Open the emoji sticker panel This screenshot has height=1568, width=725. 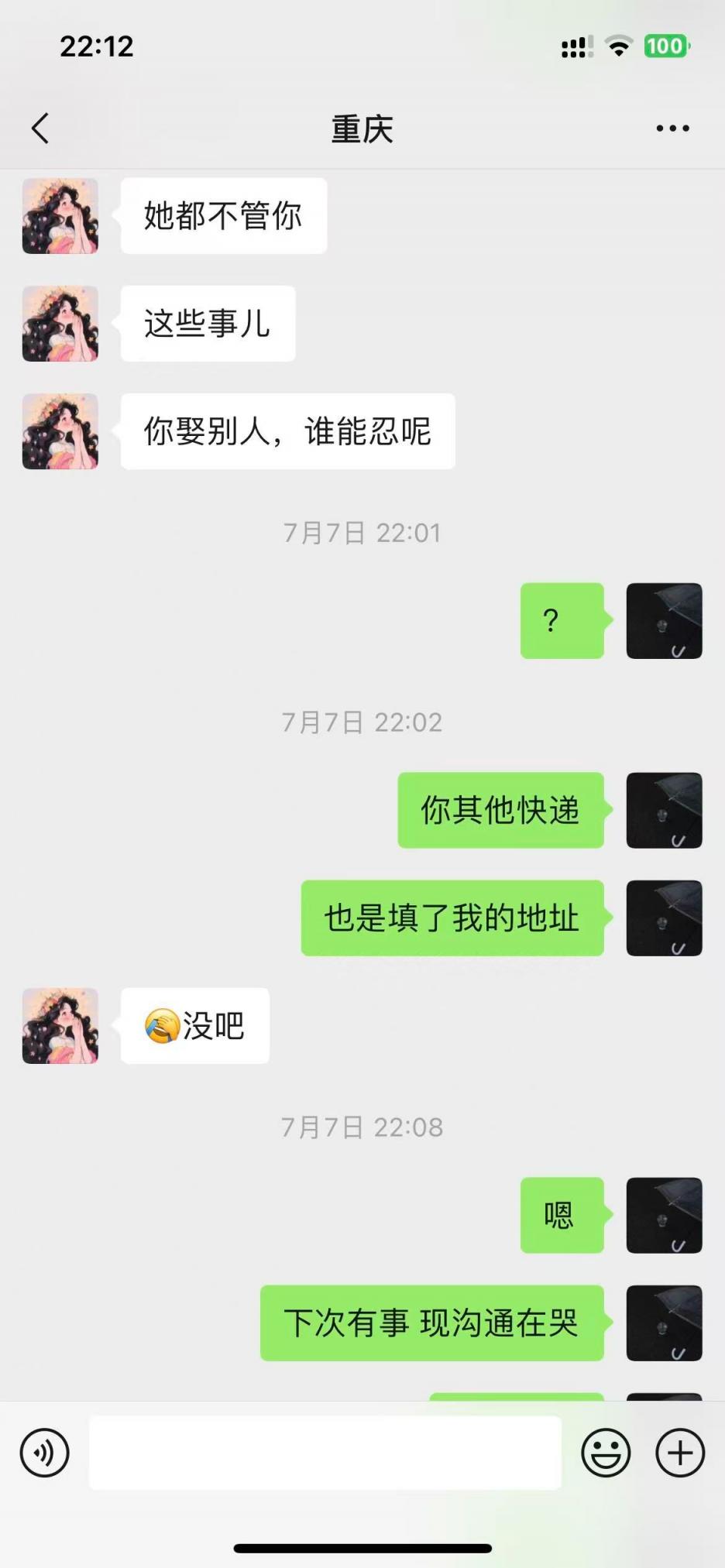pyautogui.click(x=606, y=1453)
